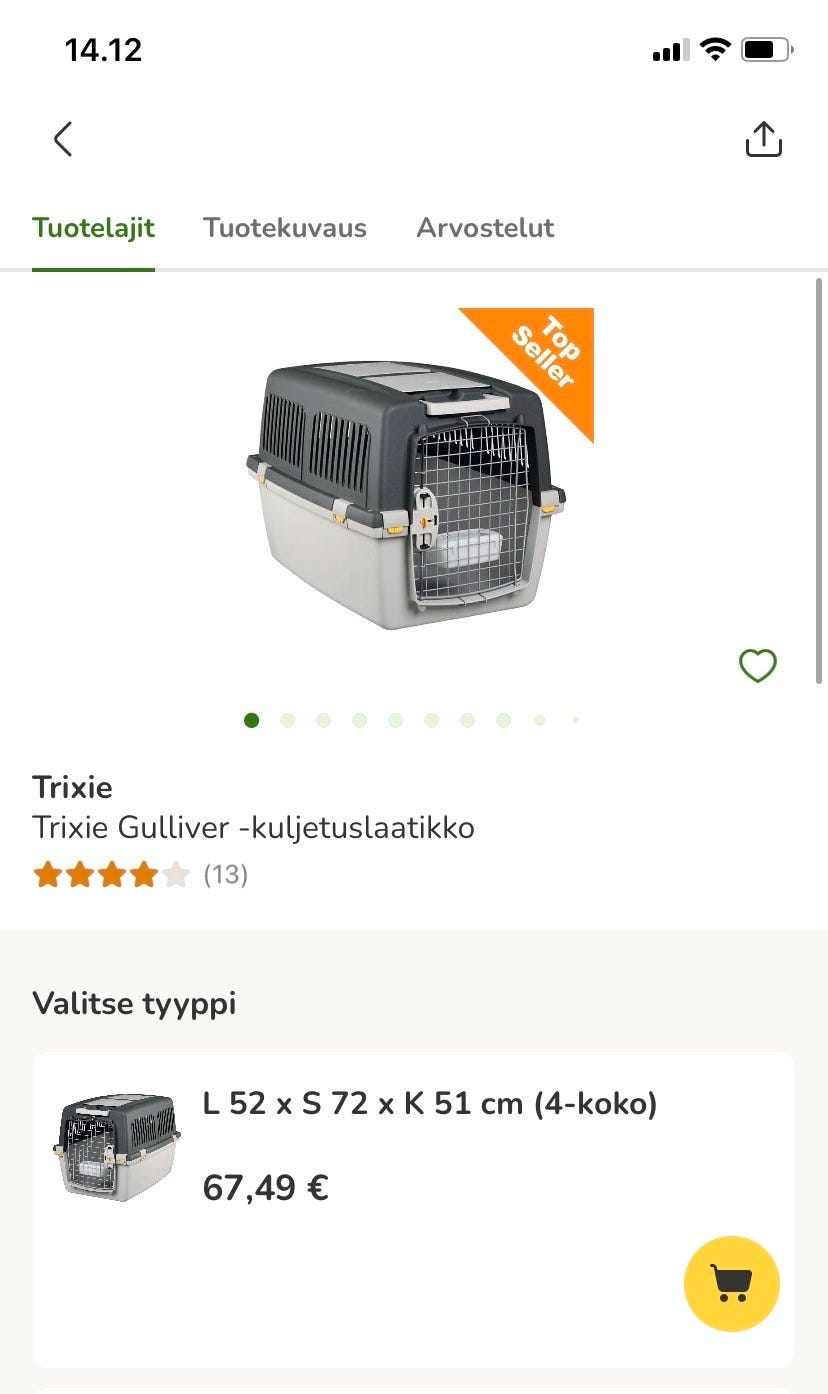828x1394 pixels.
Task: Select the L 52 x S 72 x K 51 cm size option
Action: click(x=430, y=1104)
